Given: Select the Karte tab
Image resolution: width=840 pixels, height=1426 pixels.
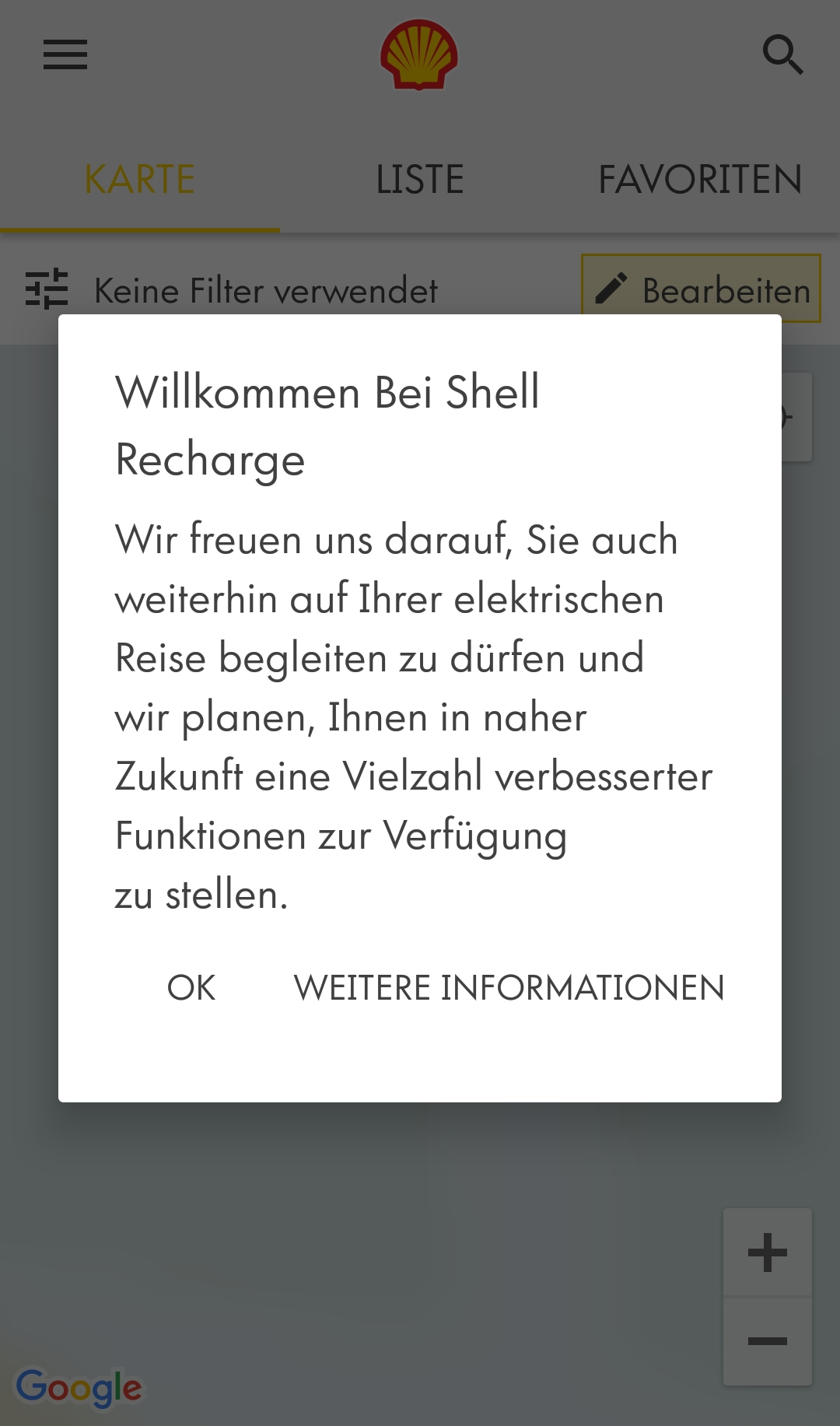Looking at the screenshot, I should click(140, 180).
